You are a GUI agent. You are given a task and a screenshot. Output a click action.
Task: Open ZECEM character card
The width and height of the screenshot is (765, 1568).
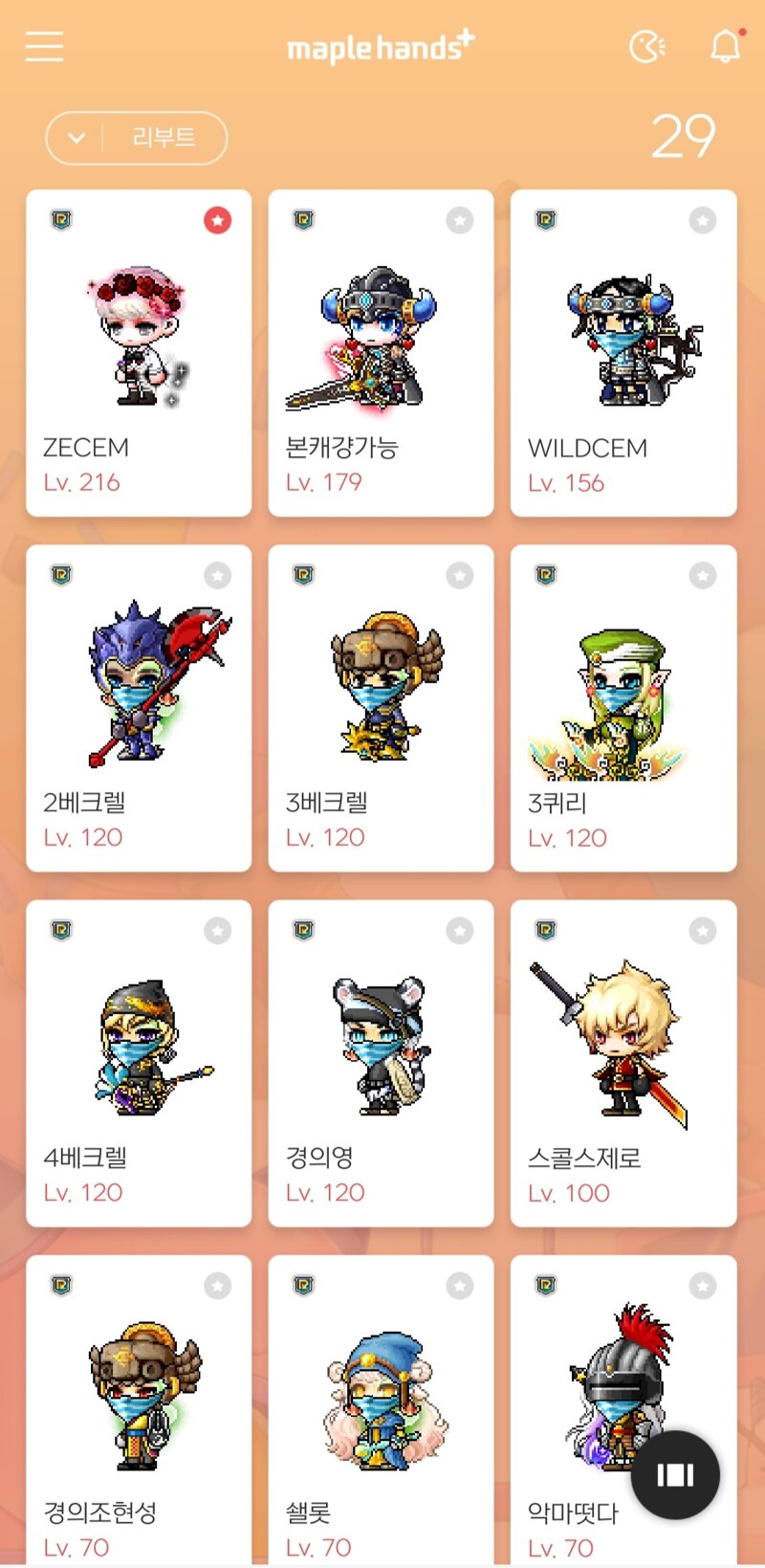[x=139, y=354]
